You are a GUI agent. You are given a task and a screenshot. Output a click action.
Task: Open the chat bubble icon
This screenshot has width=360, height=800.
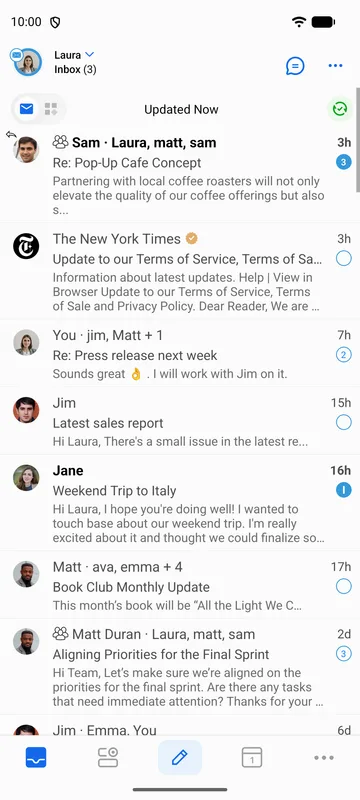coord(295,65)
